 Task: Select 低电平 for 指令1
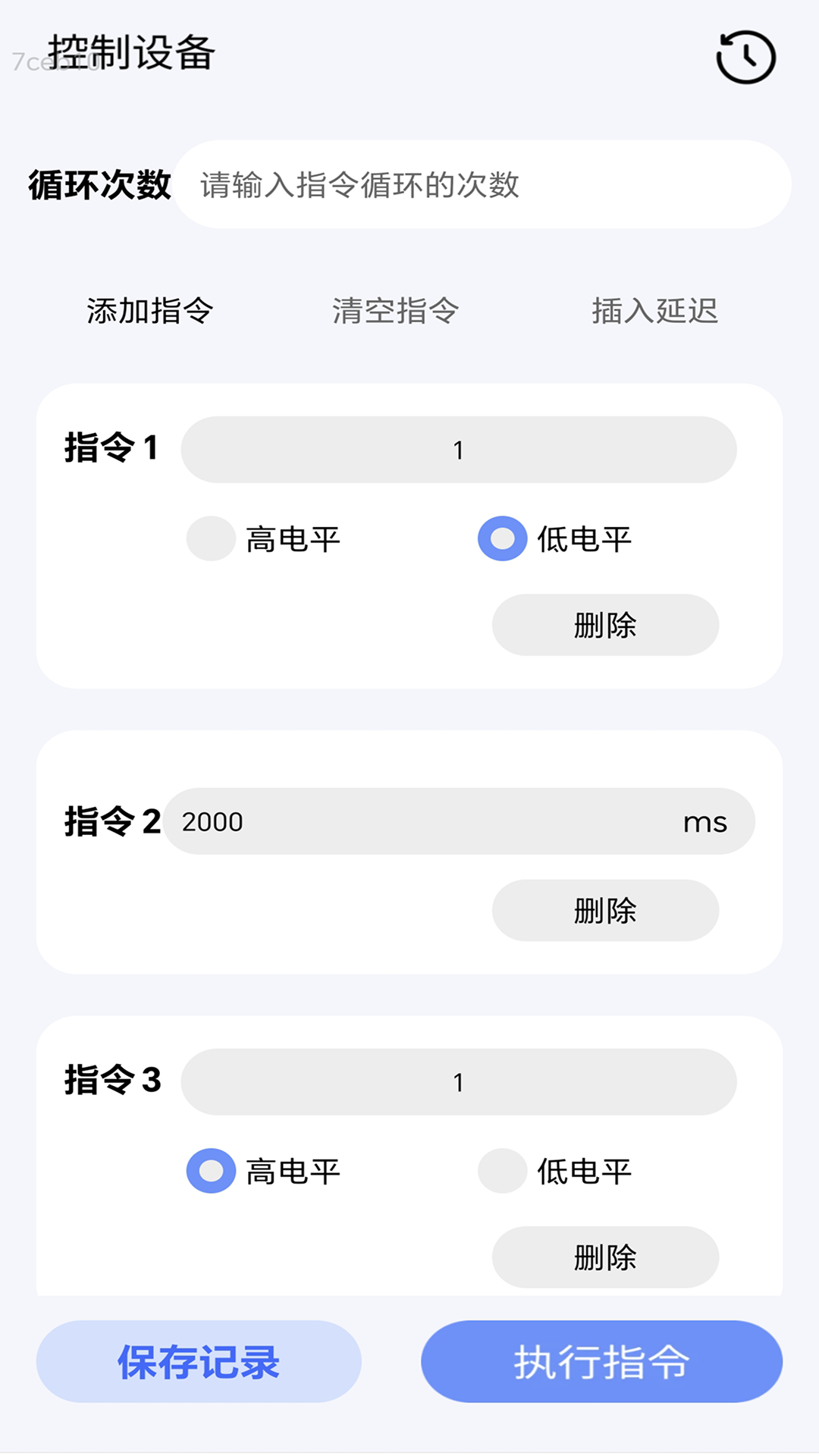tap(502, 540)
